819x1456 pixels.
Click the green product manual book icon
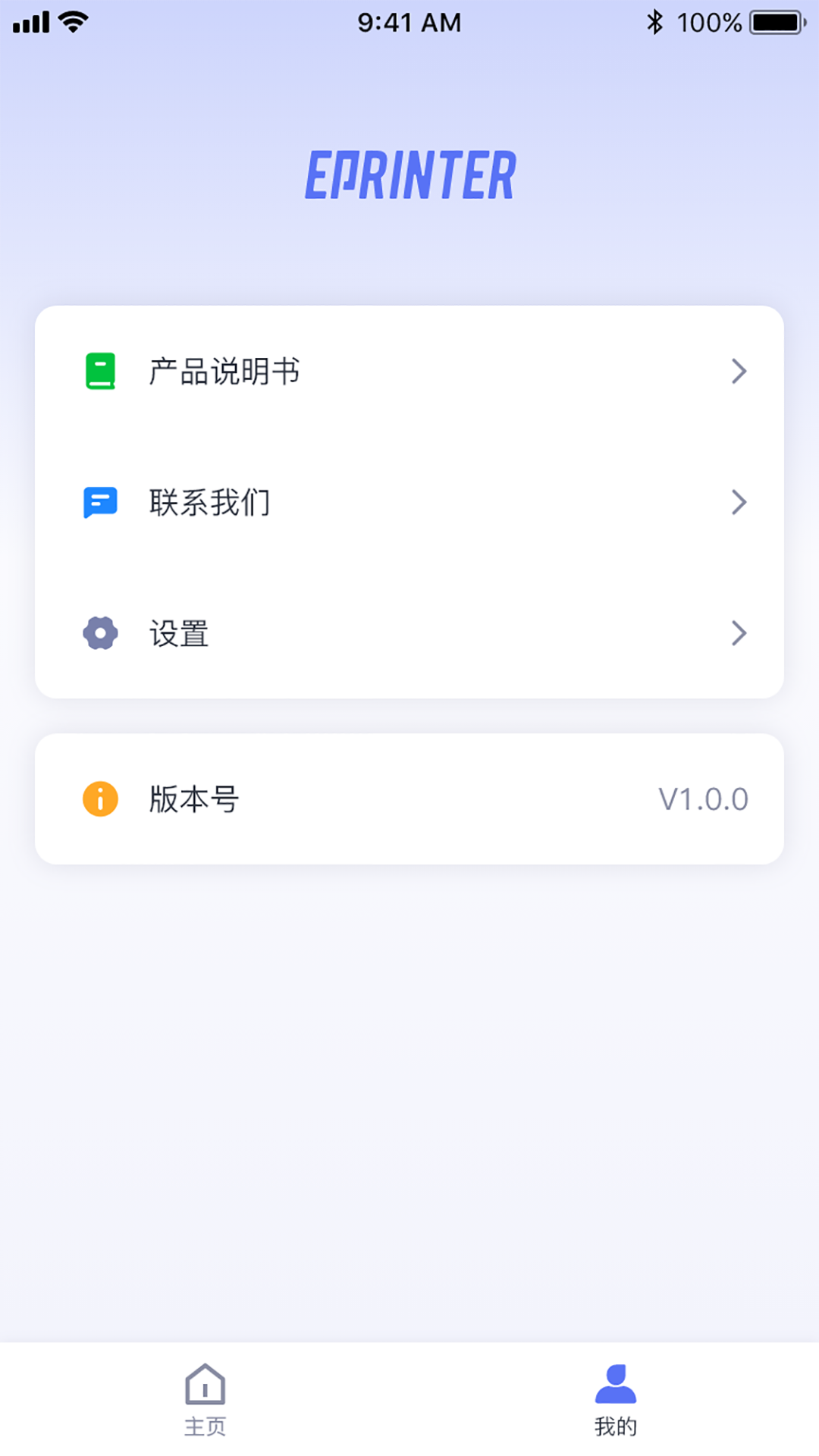coord(99,371)
